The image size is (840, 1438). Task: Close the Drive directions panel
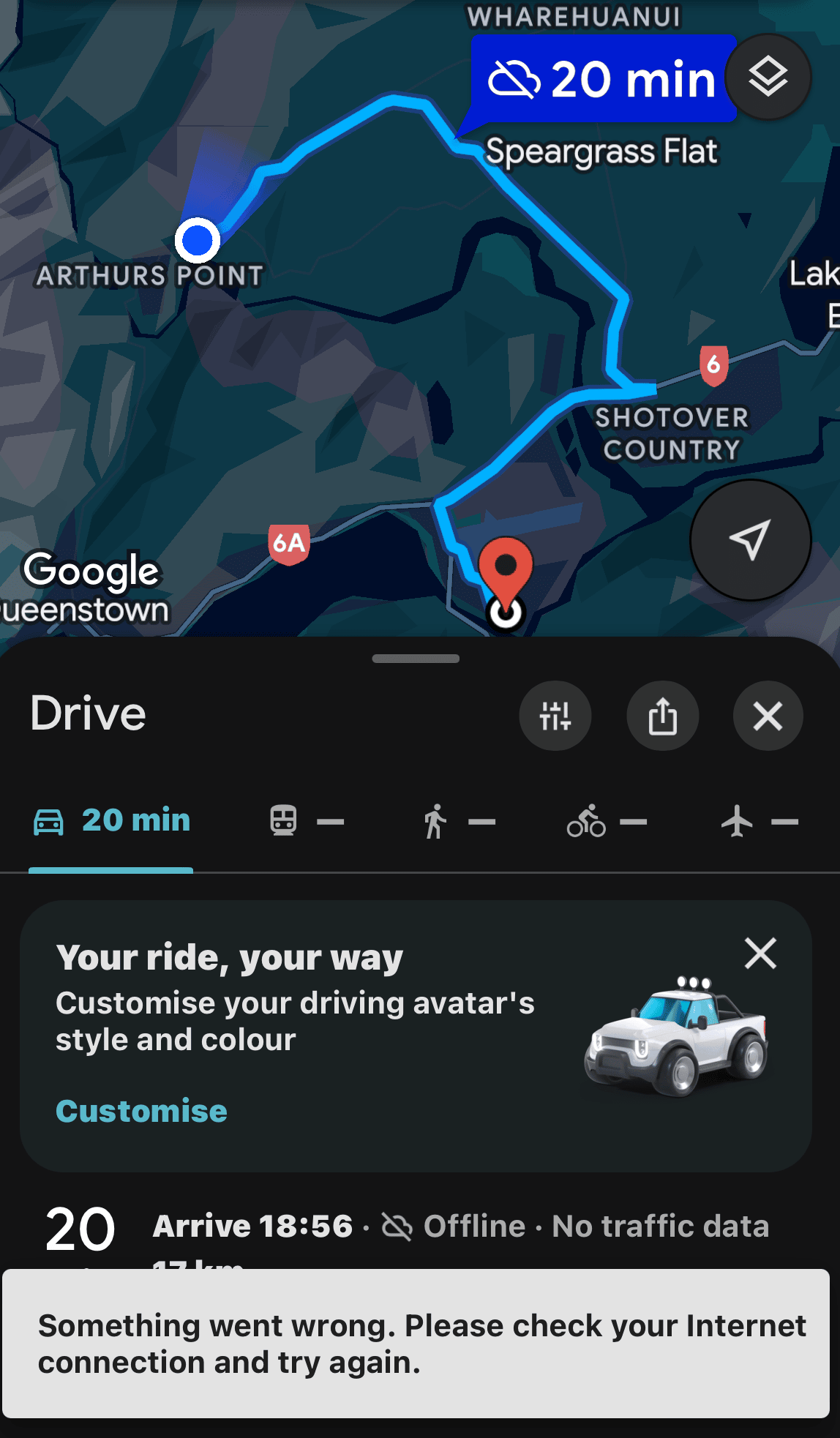[x=768, y=716]
